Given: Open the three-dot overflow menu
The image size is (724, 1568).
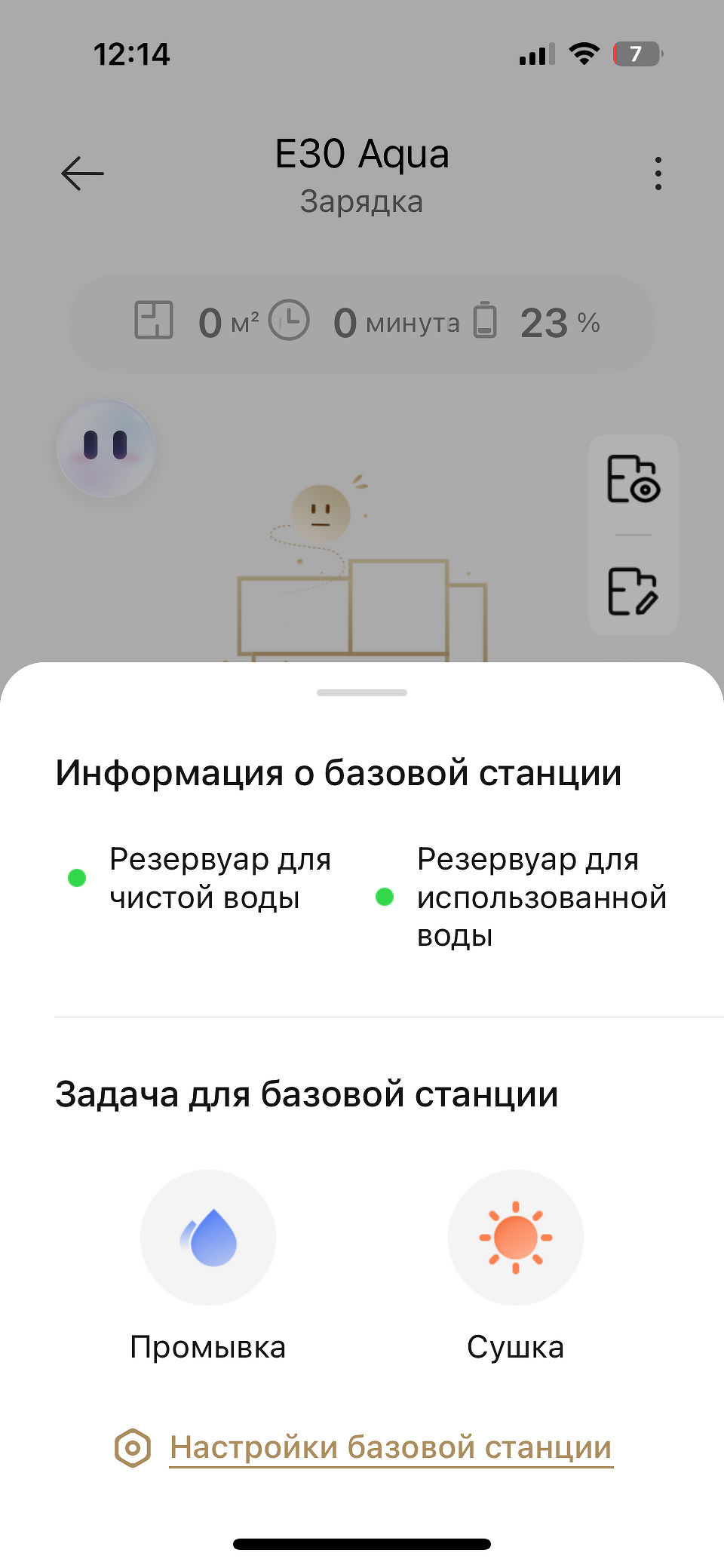Looking at the screenshot, I should tap(658, 173).
